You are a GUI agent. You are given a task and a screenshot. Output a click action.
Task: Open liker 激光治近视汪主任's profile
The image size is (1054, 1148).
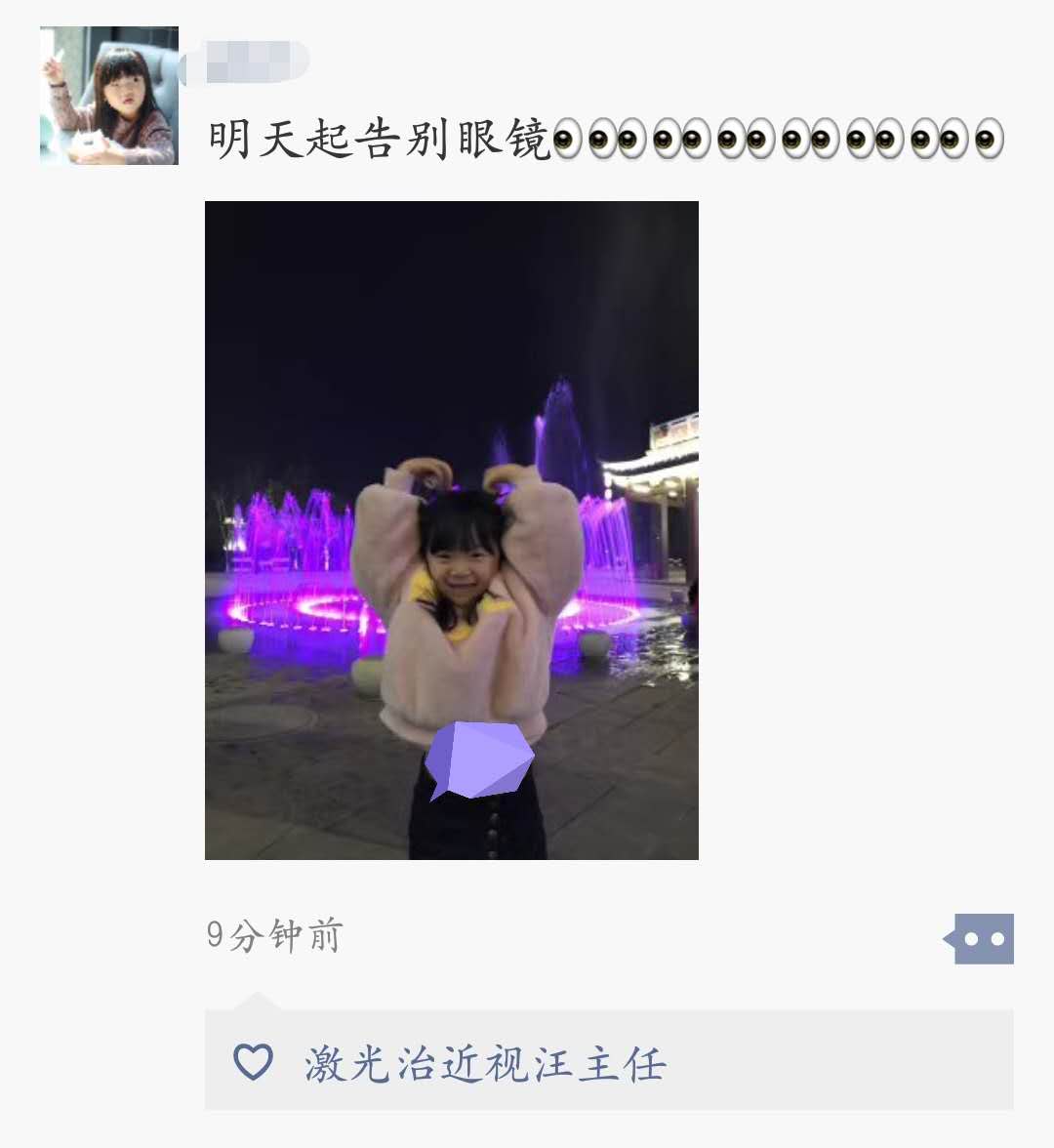(x=485, y=1064)
